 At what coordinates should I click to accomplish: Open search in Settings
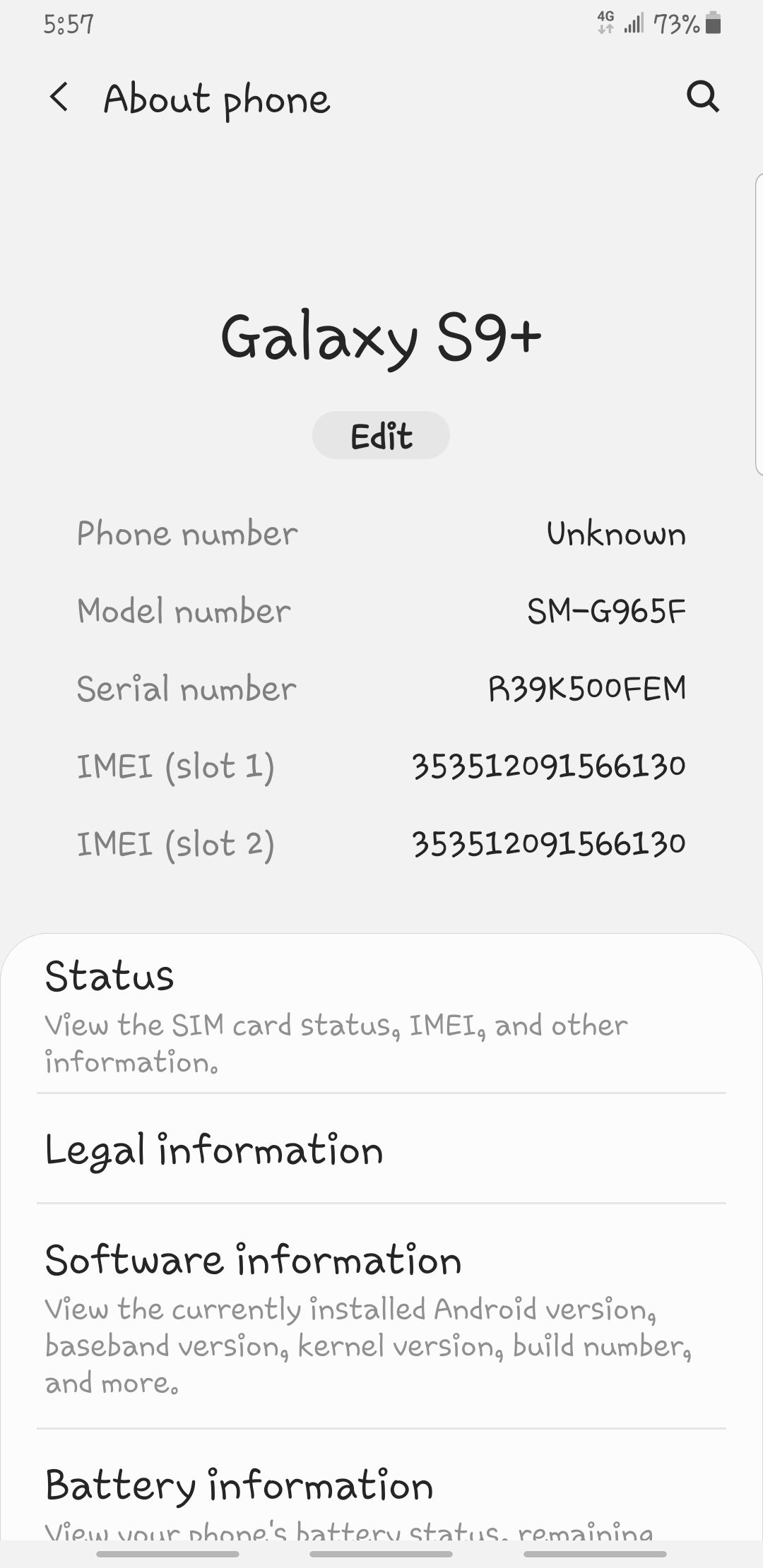(702, 98)
